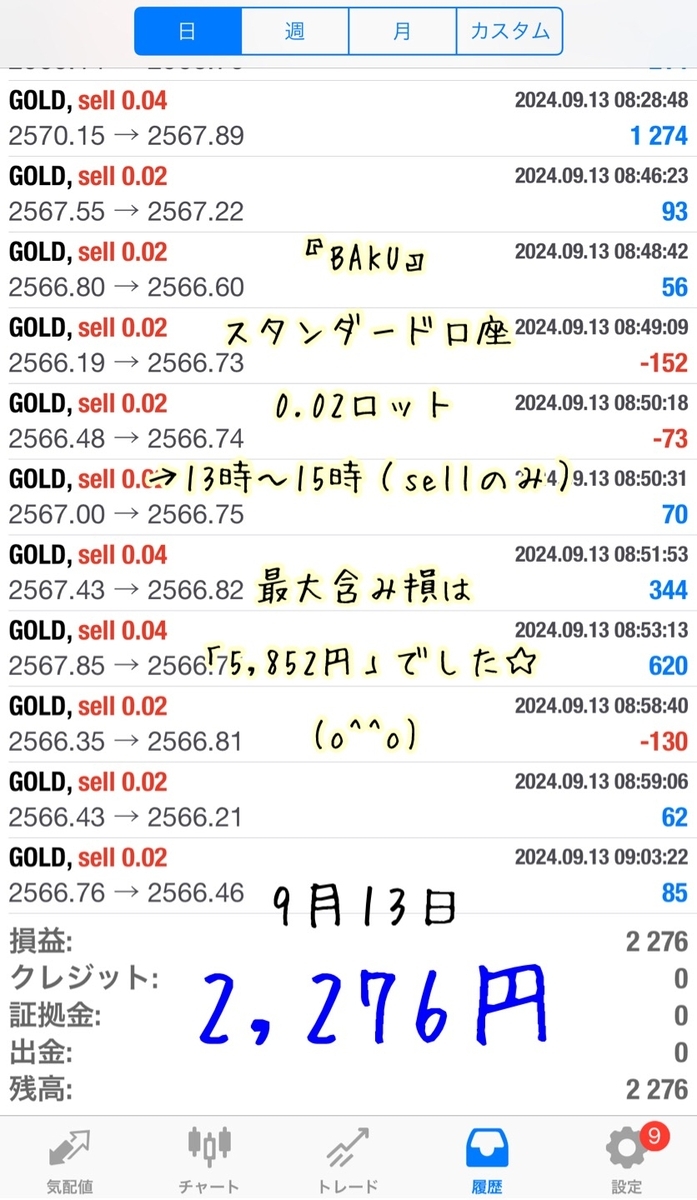
Task: Show monthly history with 月
Action: point(402,31)
